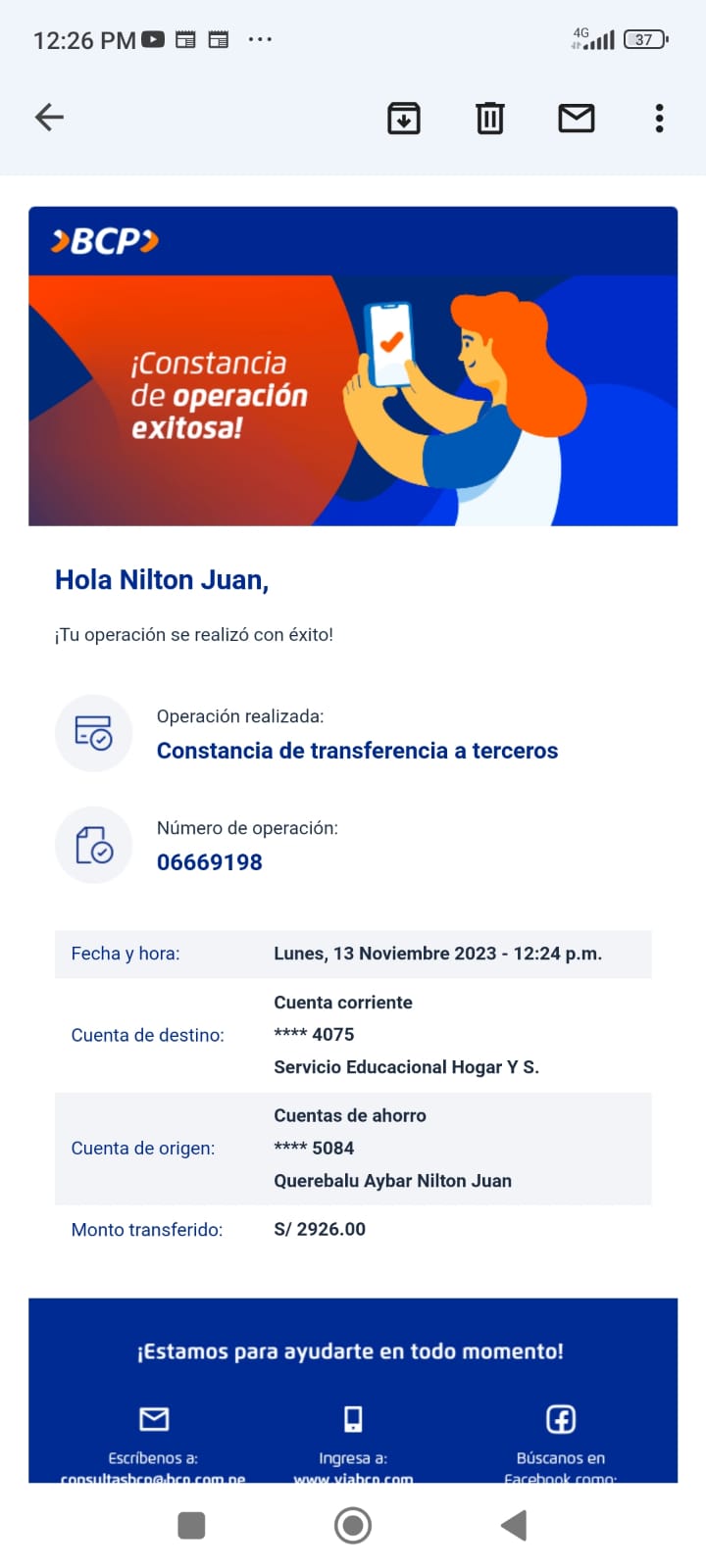Open the more options menu

(659, 119)
